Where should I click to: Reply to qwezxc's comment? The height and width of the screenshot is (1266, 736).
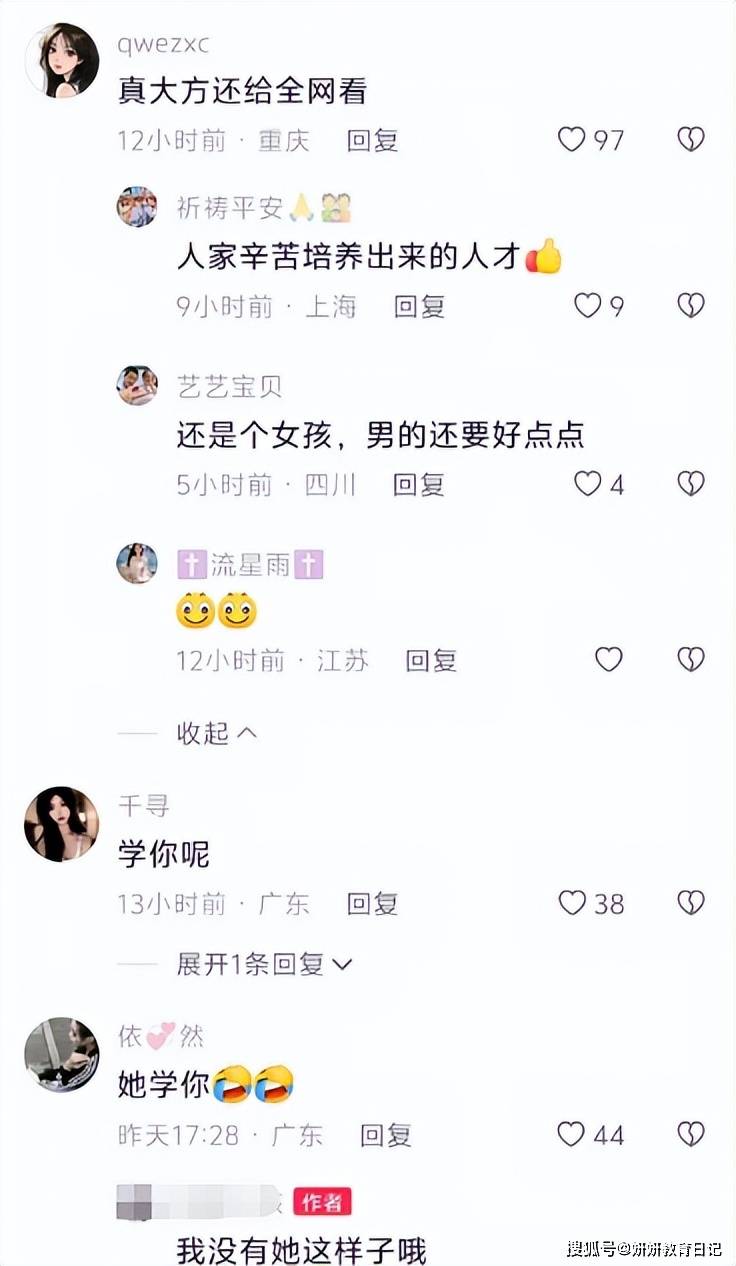coord(372,141)
